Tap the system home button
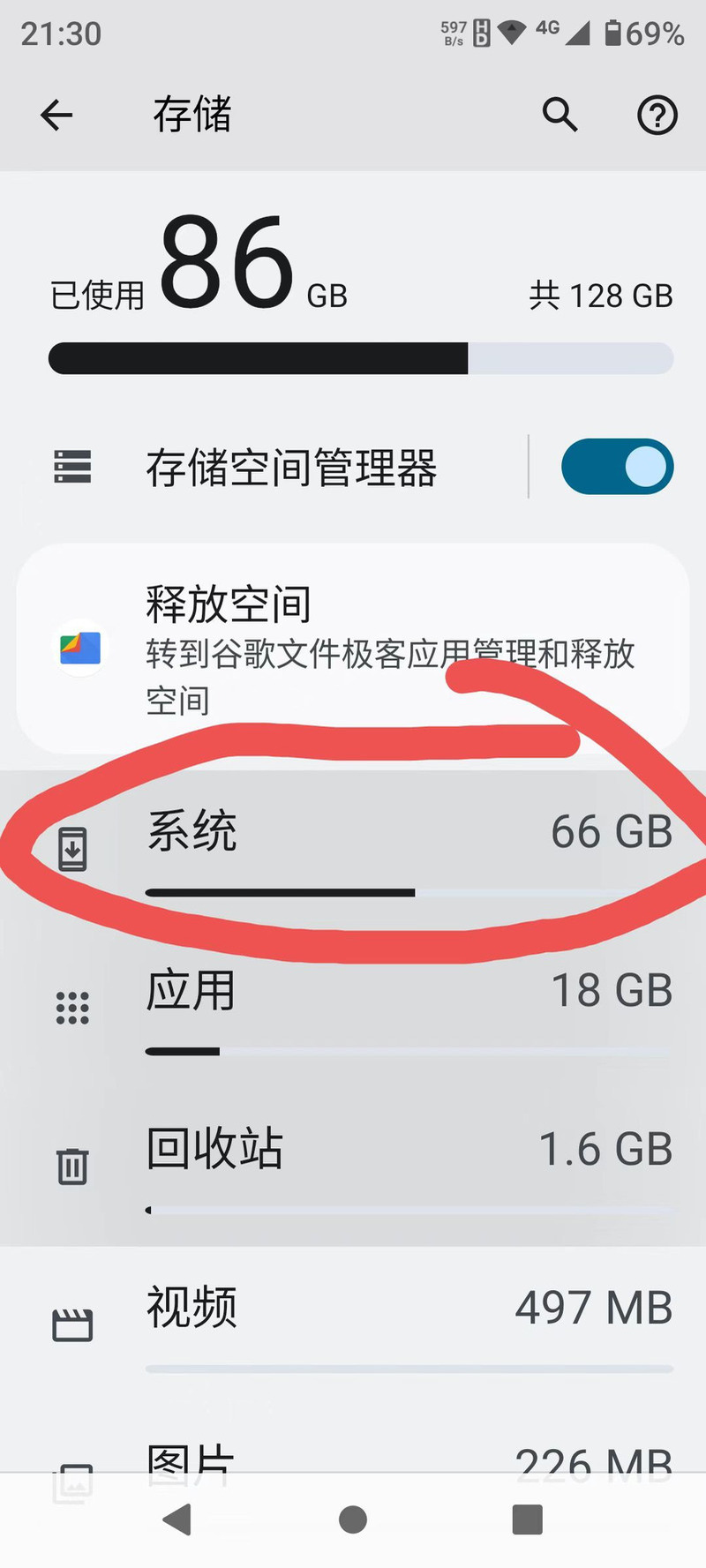 (x=353, y=1519)
